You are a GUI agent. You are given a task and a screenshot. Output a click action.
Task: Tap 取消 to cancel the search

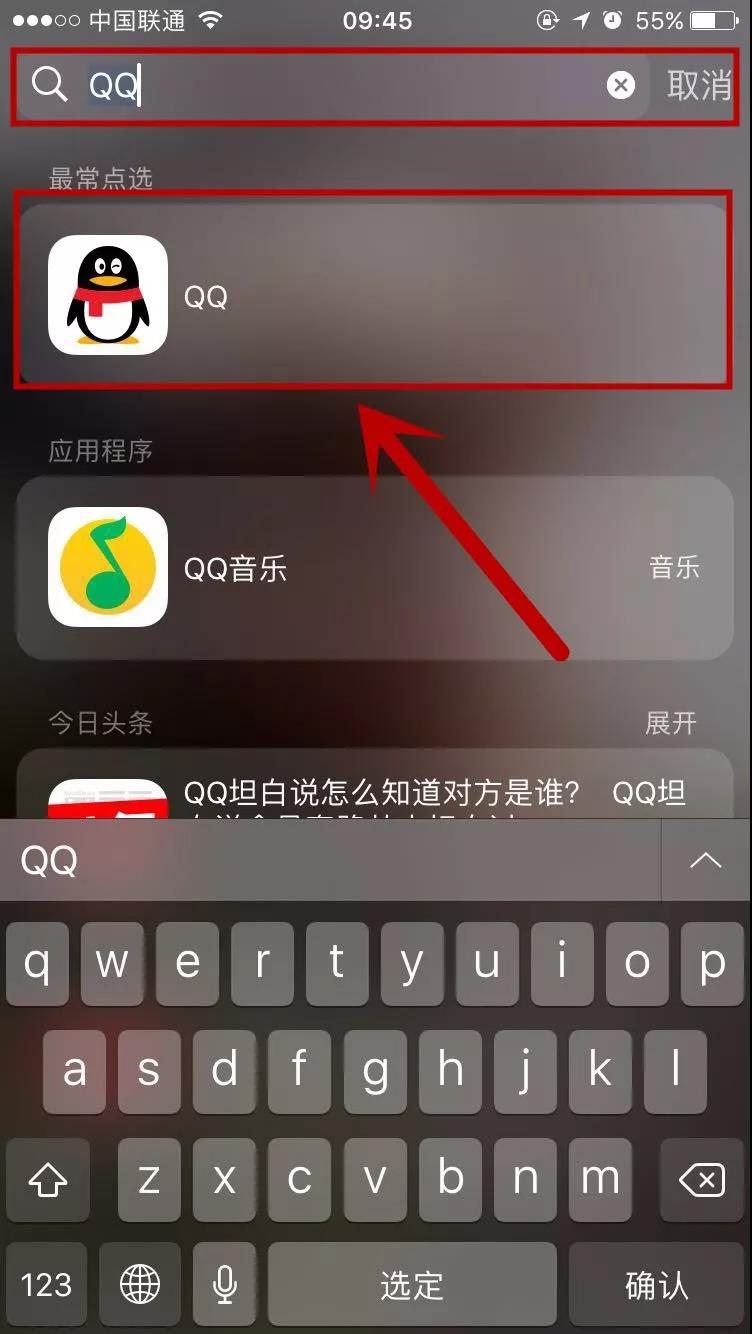coord(697,85)
